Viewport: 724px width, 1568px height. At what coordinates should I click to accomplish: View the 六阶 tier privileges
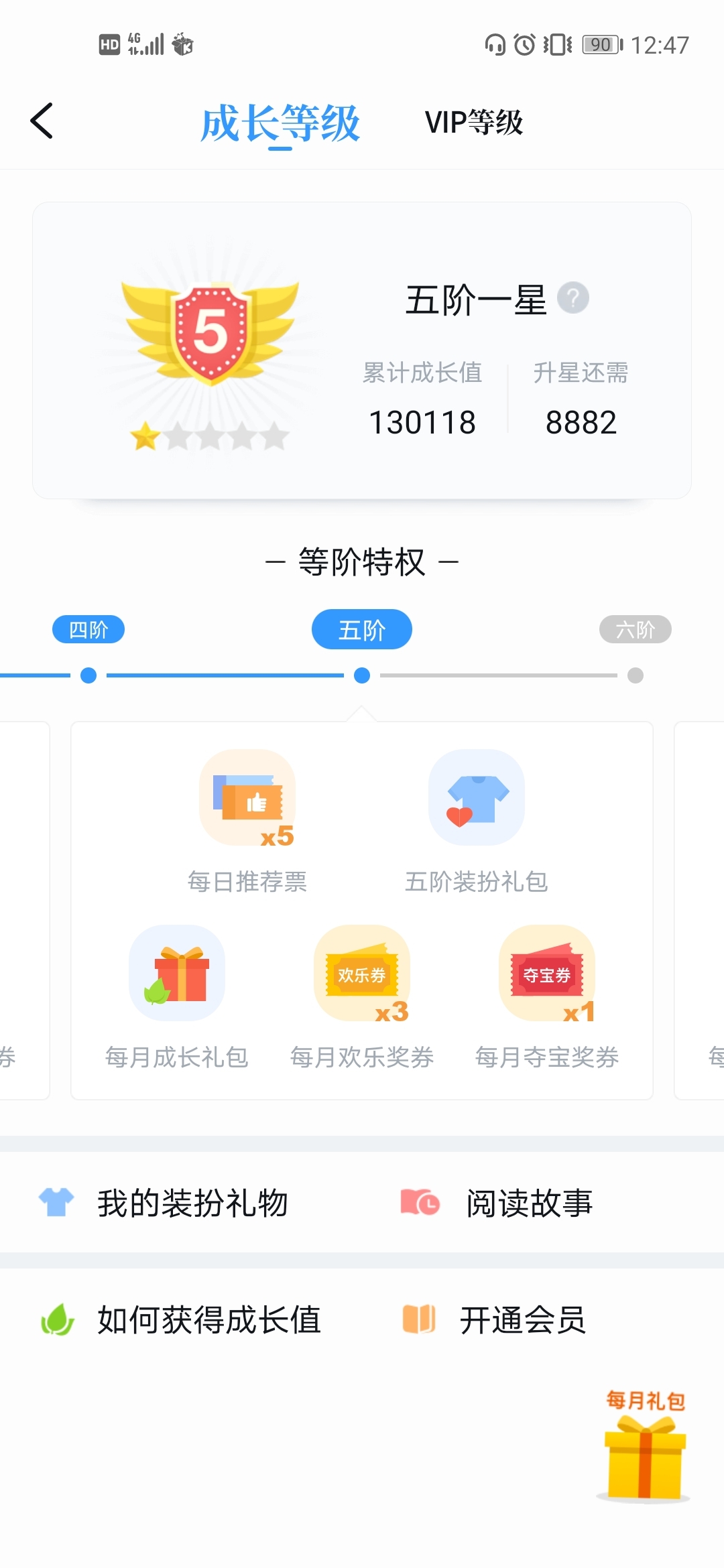click(x=635, y=630)
